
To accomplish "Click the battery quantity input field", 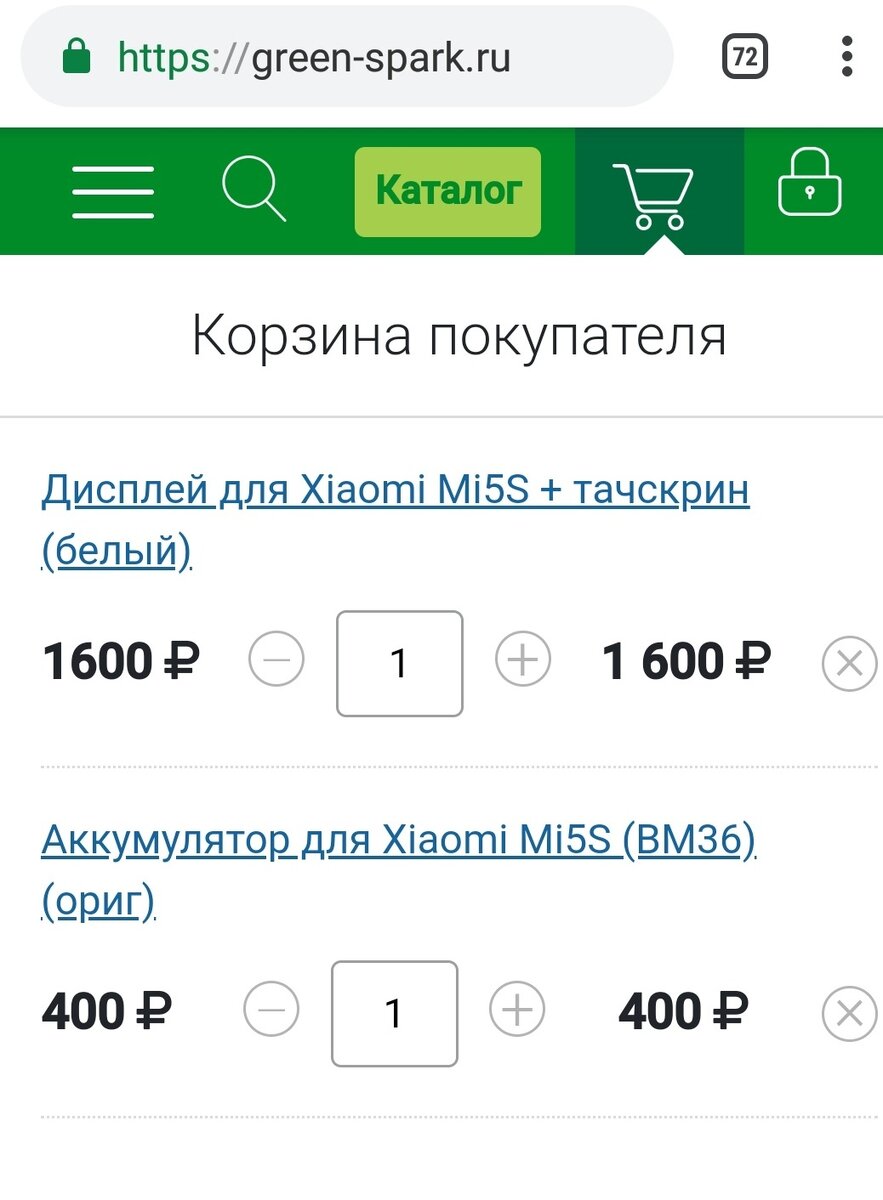I will (394, 1013).
